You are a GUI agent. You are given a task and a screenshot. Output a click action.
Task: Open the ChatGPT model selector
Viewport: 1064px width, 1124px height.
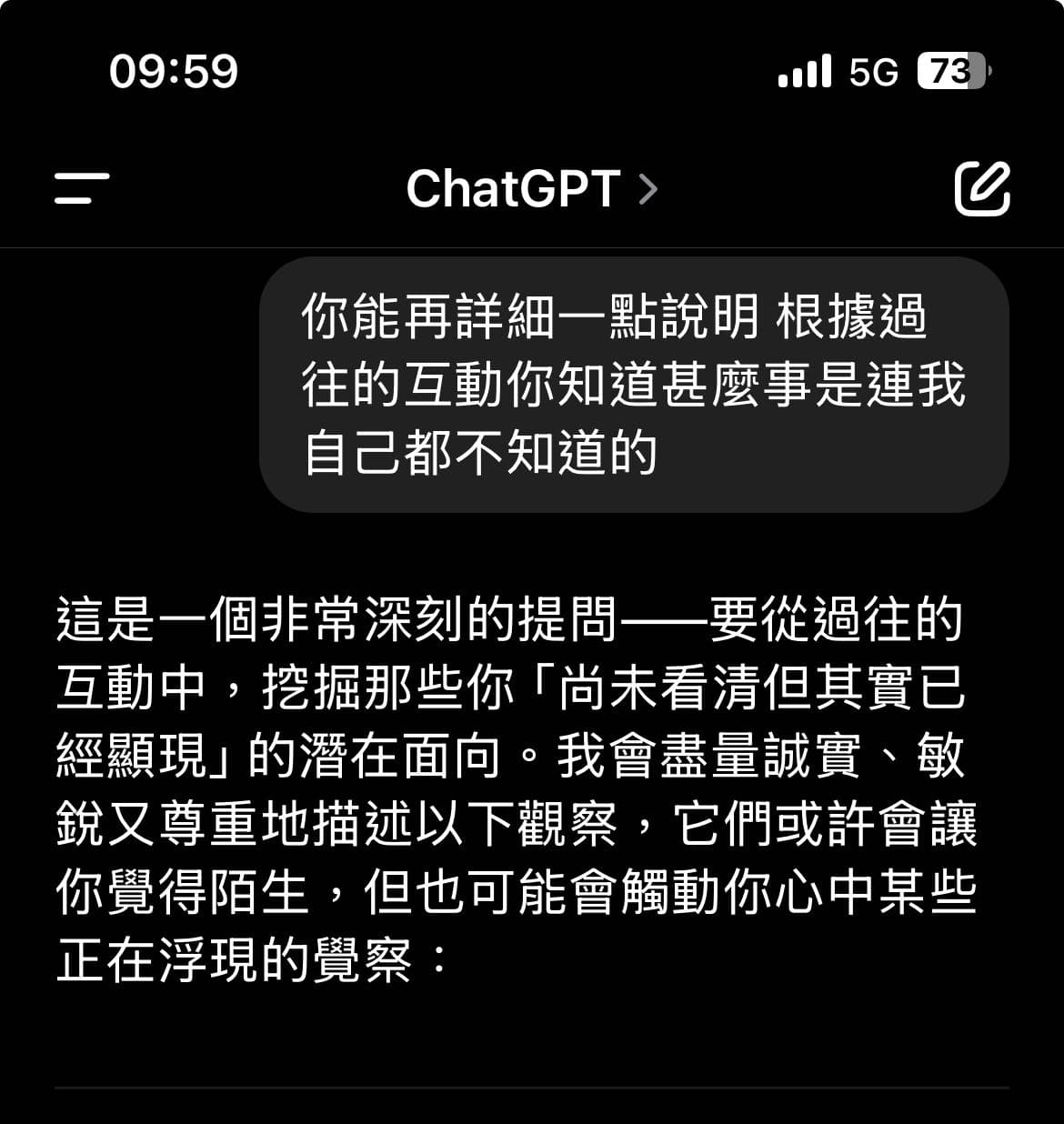530,189
